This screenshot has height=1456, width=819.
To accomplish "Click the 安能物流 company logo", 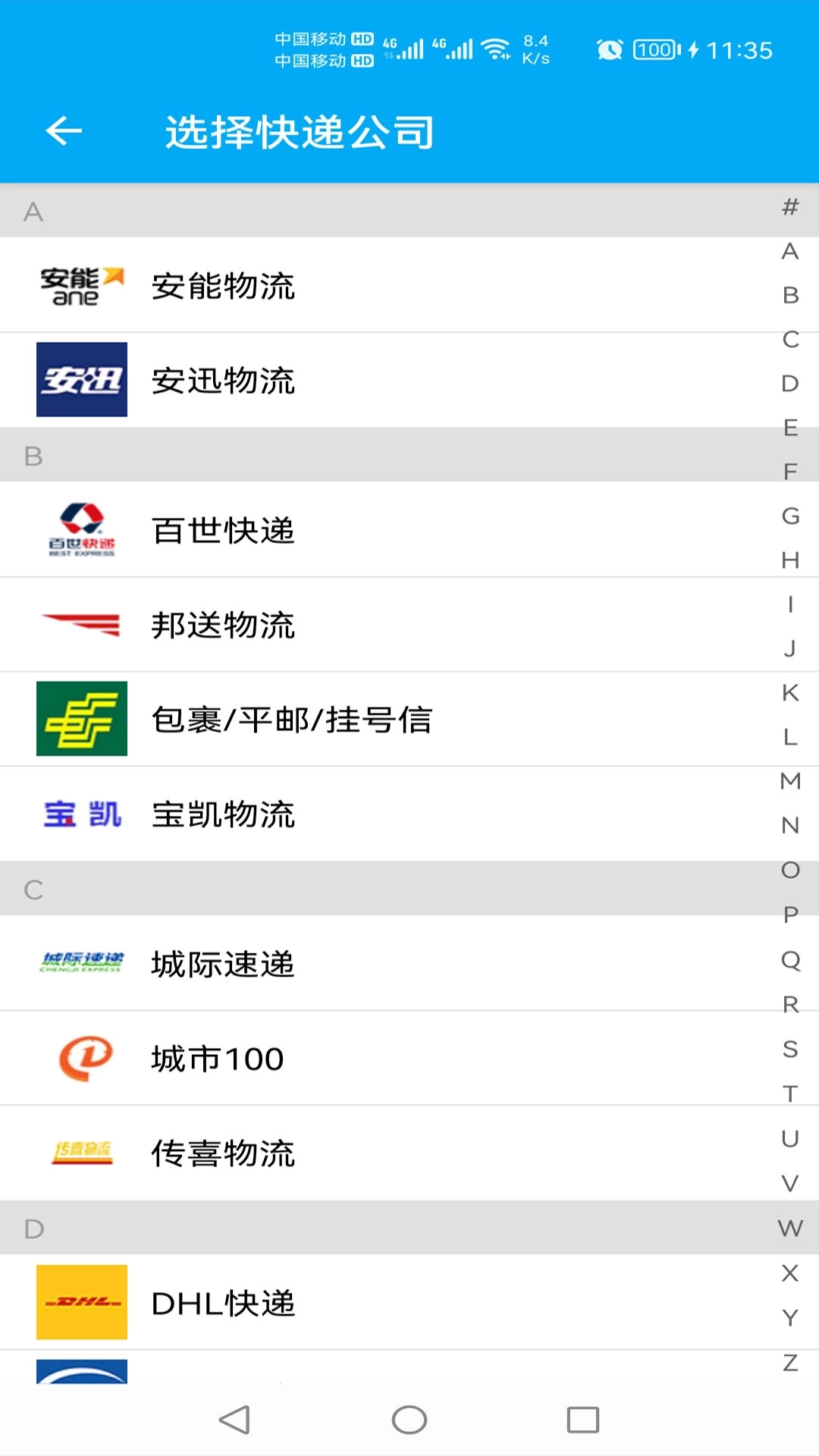I will (x=82, y=286).
